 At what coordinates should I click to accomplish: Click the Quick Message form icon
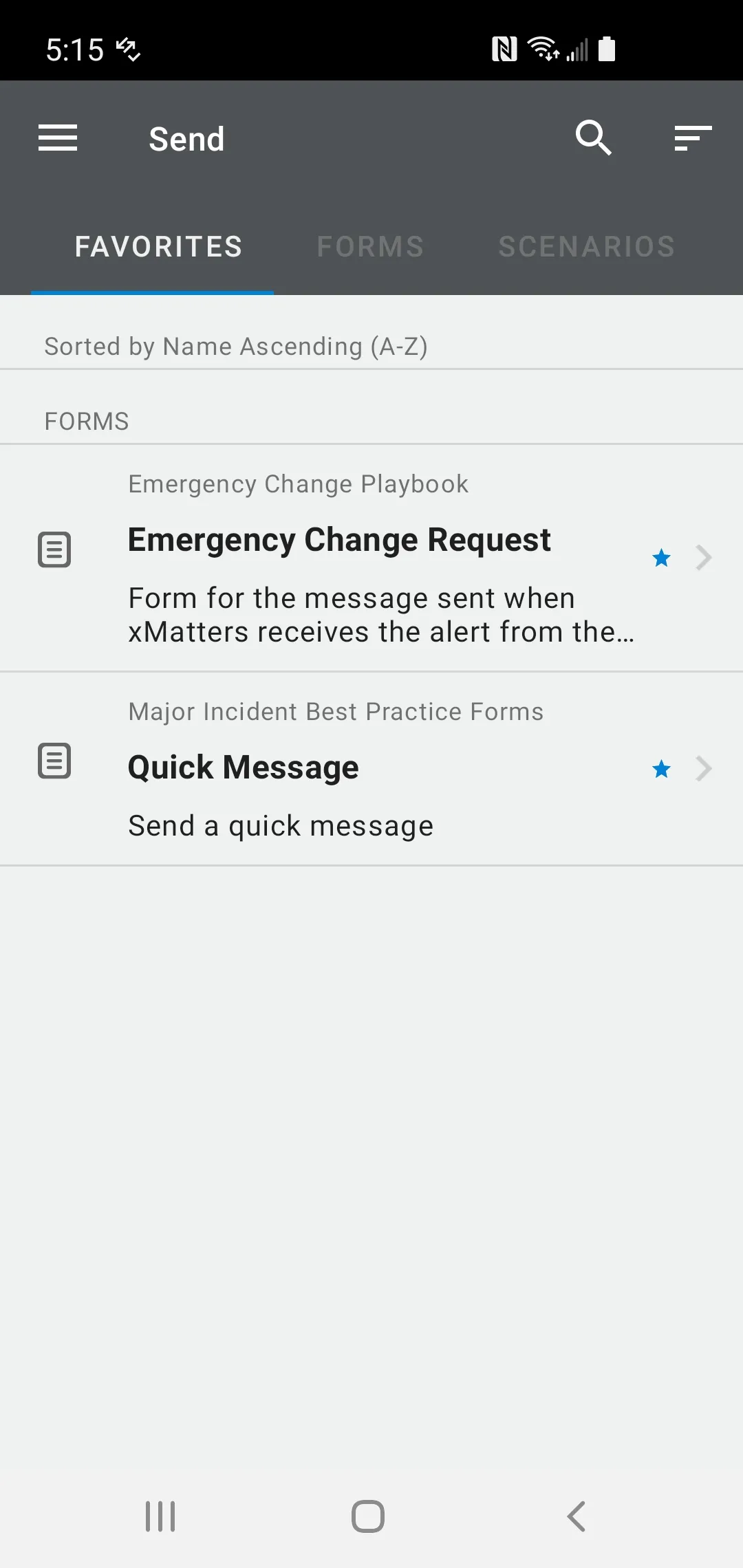tap(55, 761)
